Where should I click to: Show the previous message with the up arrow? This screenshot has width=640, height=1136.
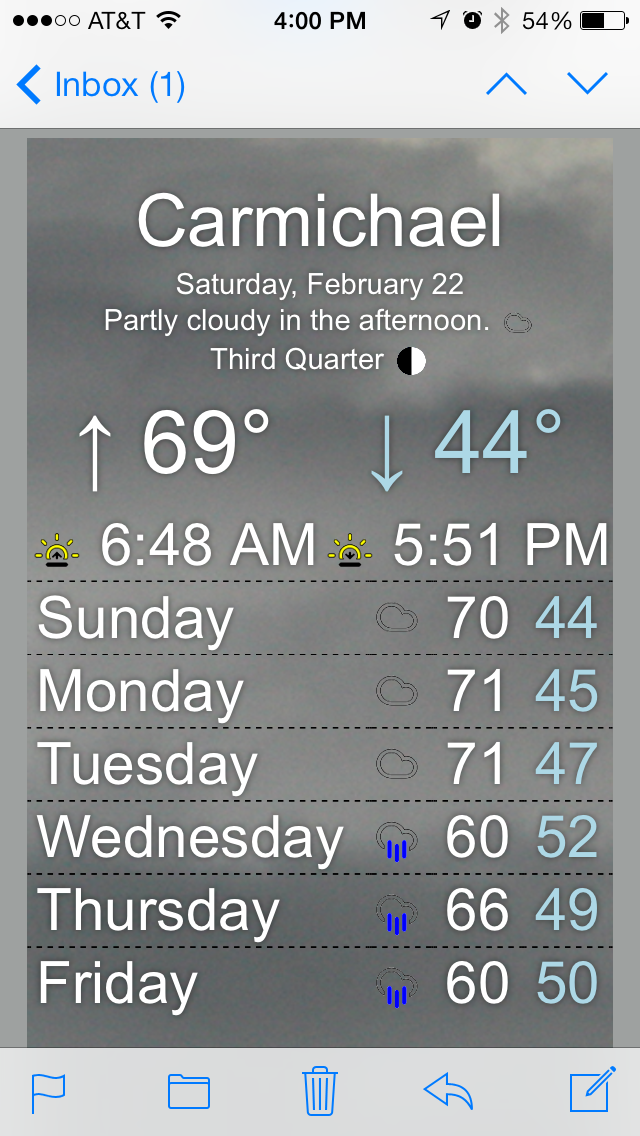(x=506, y=85)
